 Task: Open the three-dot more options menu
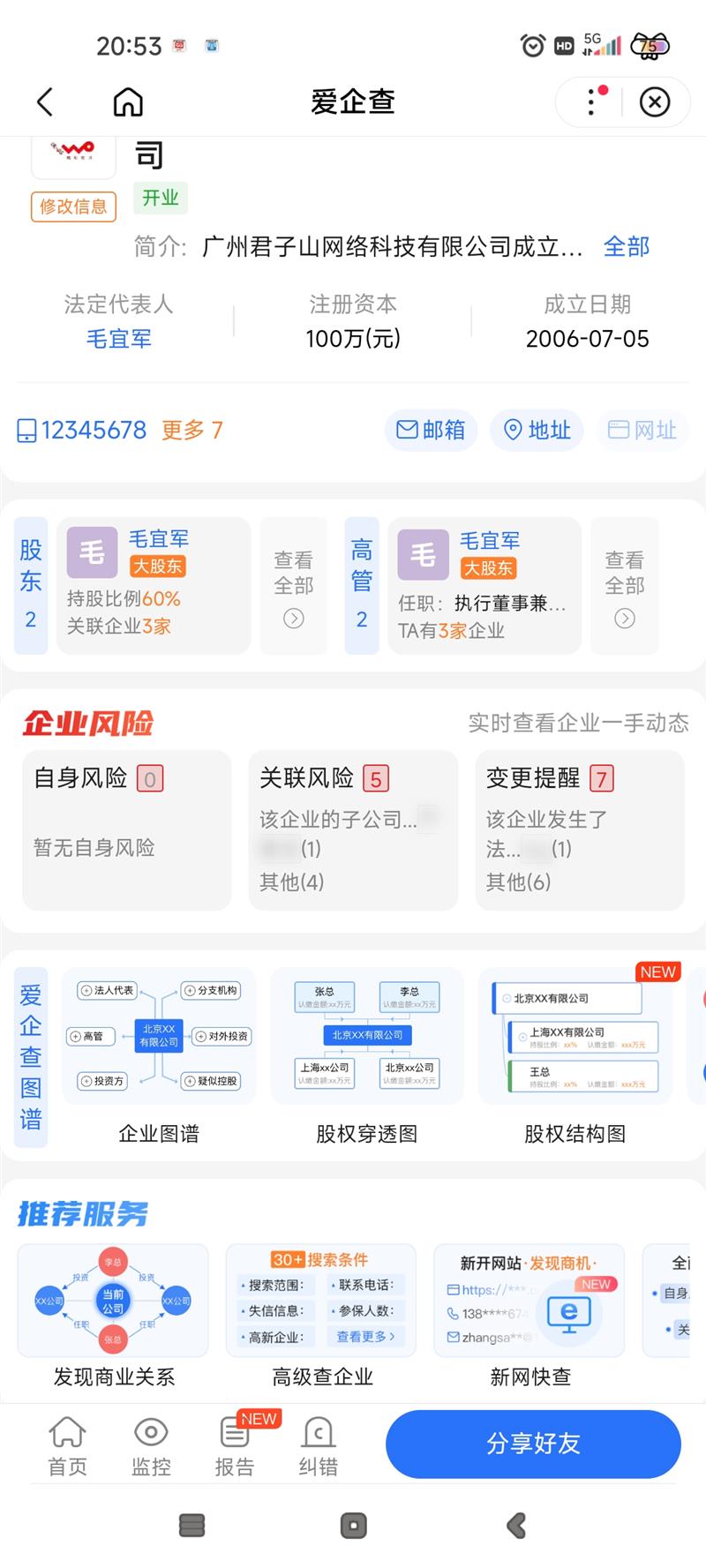[x=592, y=102]
